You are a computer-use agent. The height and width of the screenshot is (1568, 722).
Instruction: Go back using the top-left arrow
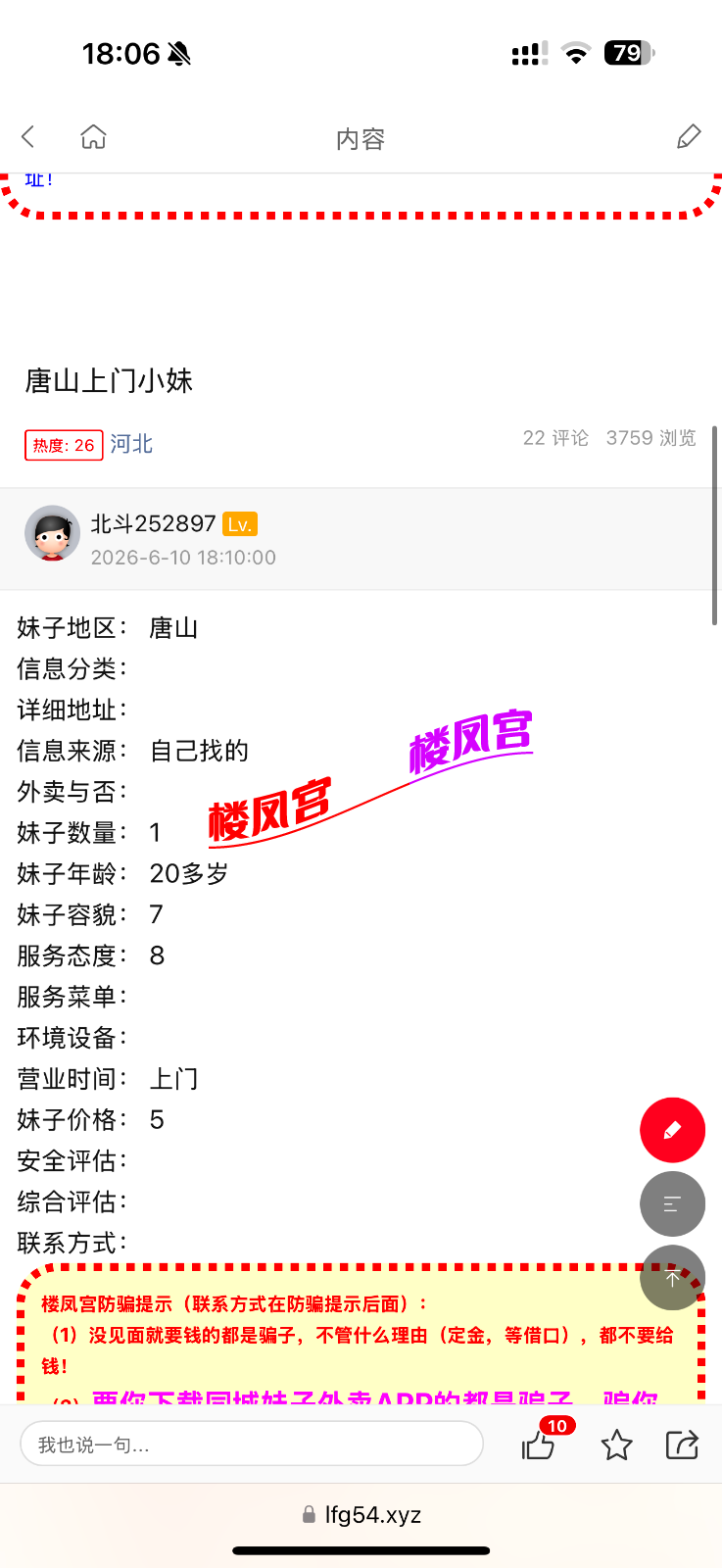pyautogui.click(x=28, y=137)
